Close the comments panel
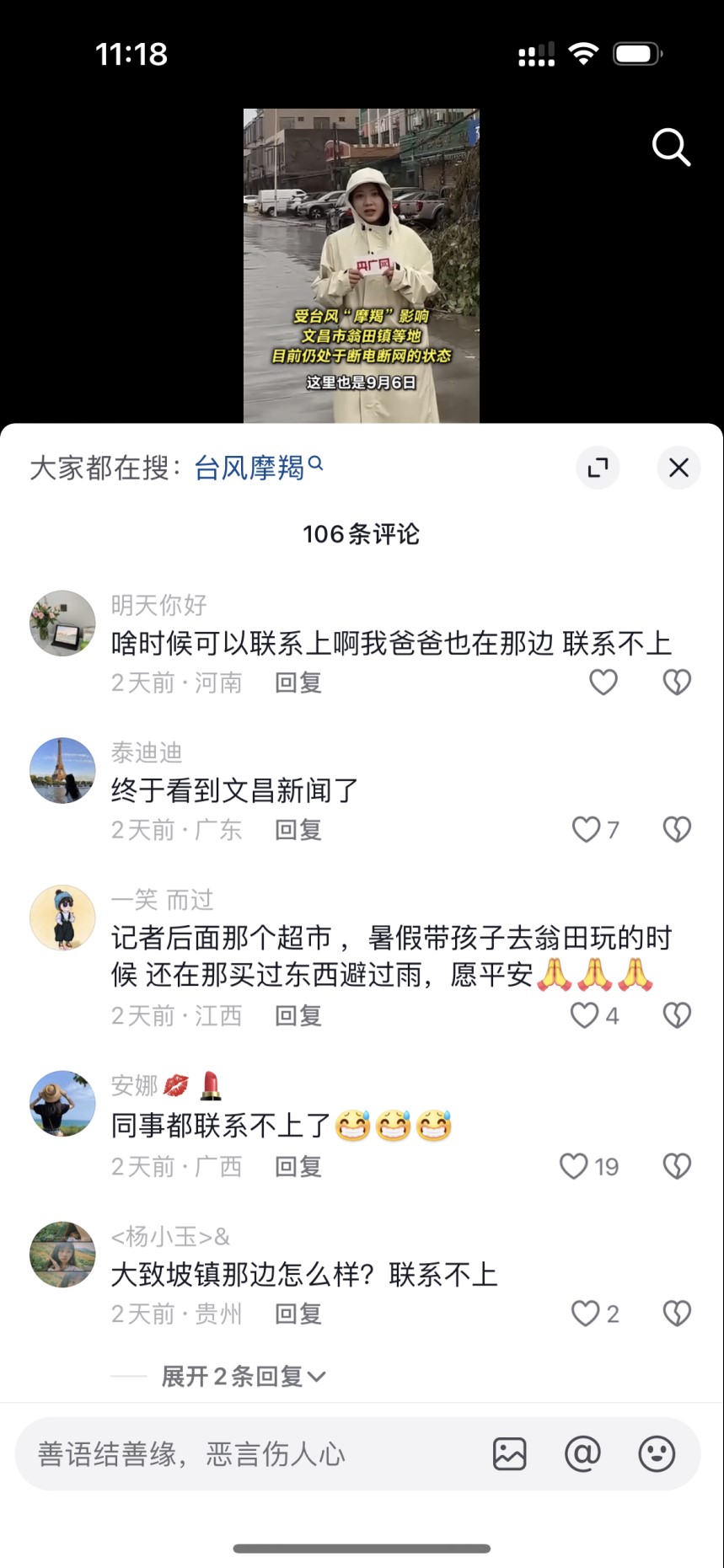The width and height of the screenshot is (724, 1568). (x=678, y=468)
